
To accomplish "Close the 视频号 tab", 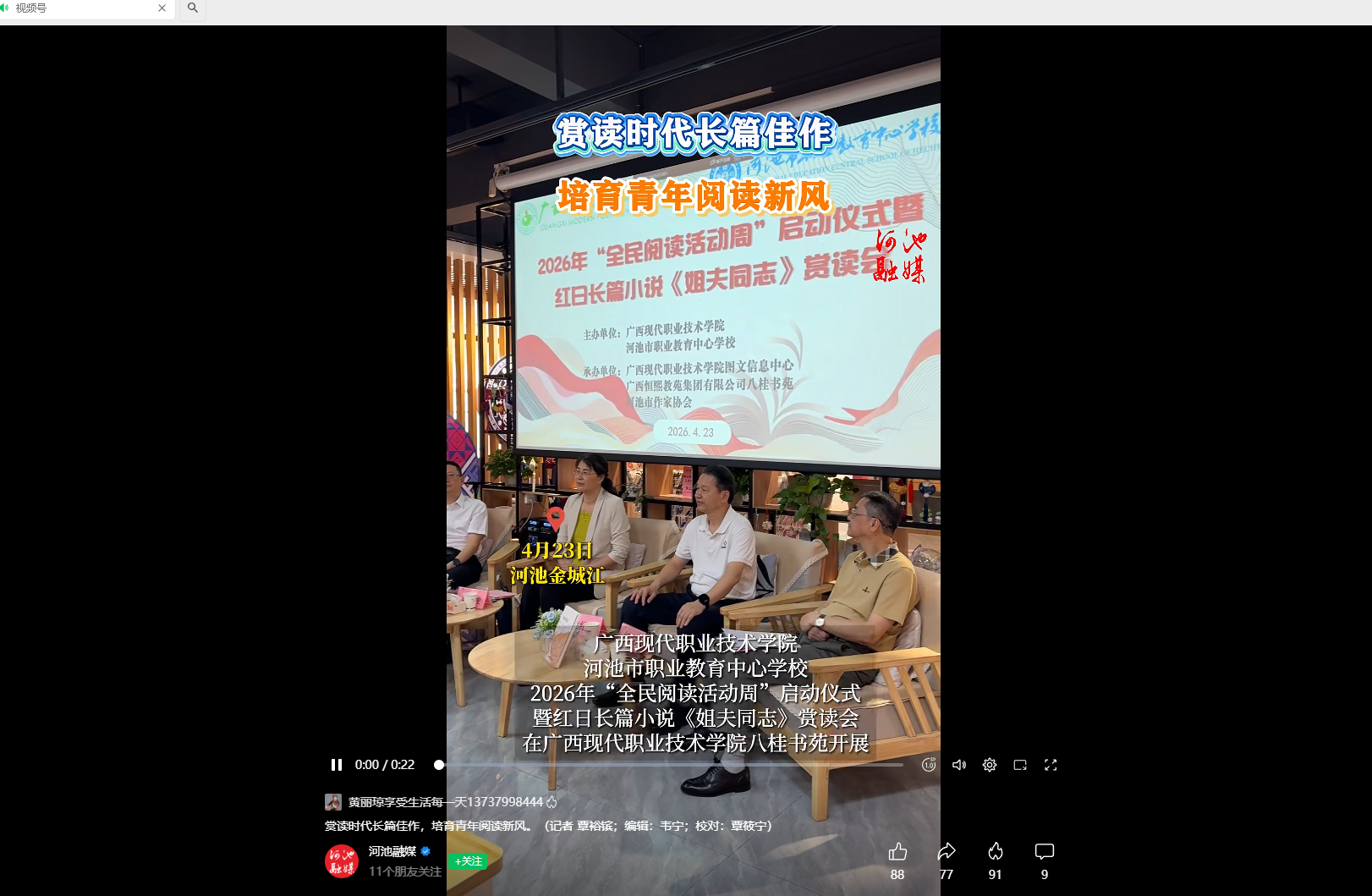I will tap(162, 8).
